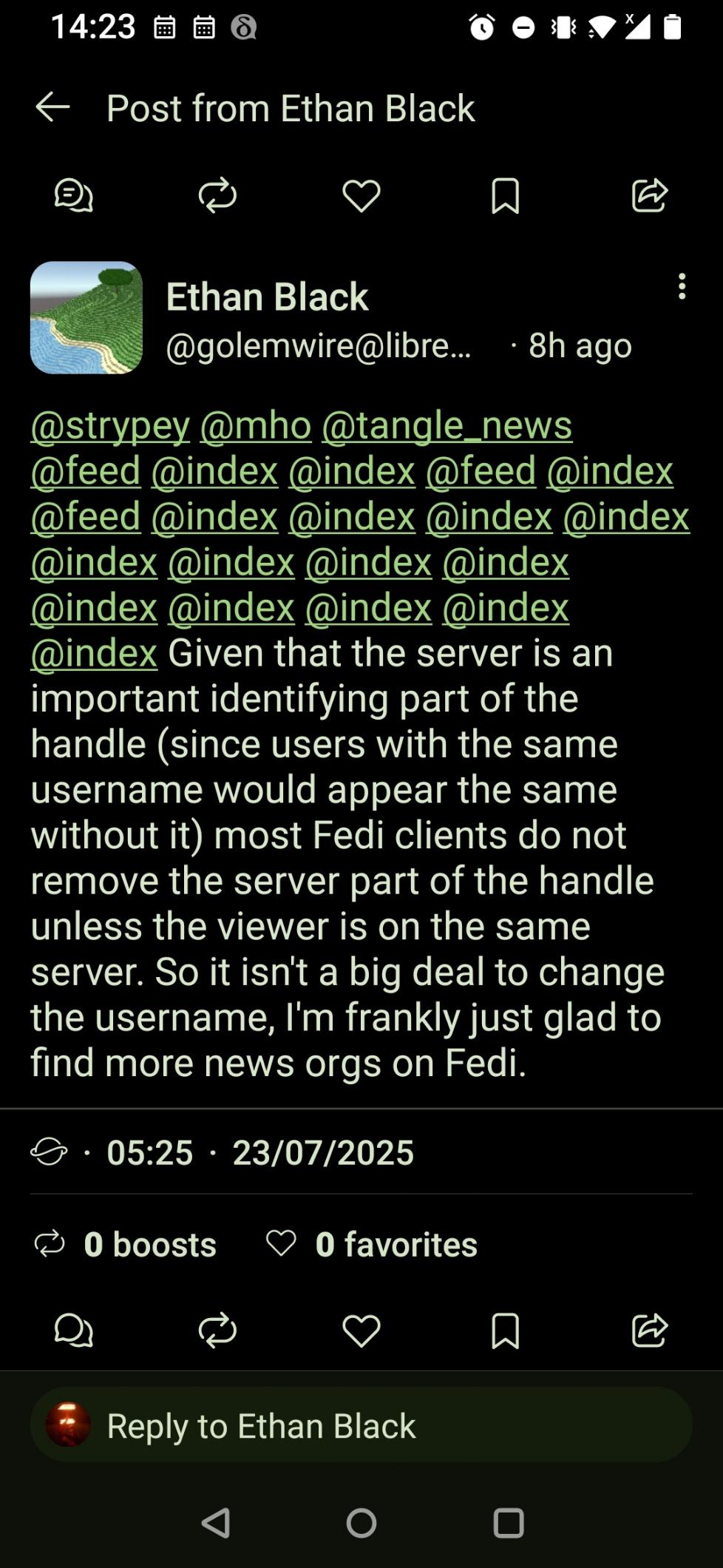The width and height of the screenshot is (723, 1568).
Task: View the list of 0 favorites
Action: click(x=372, y=1244)
